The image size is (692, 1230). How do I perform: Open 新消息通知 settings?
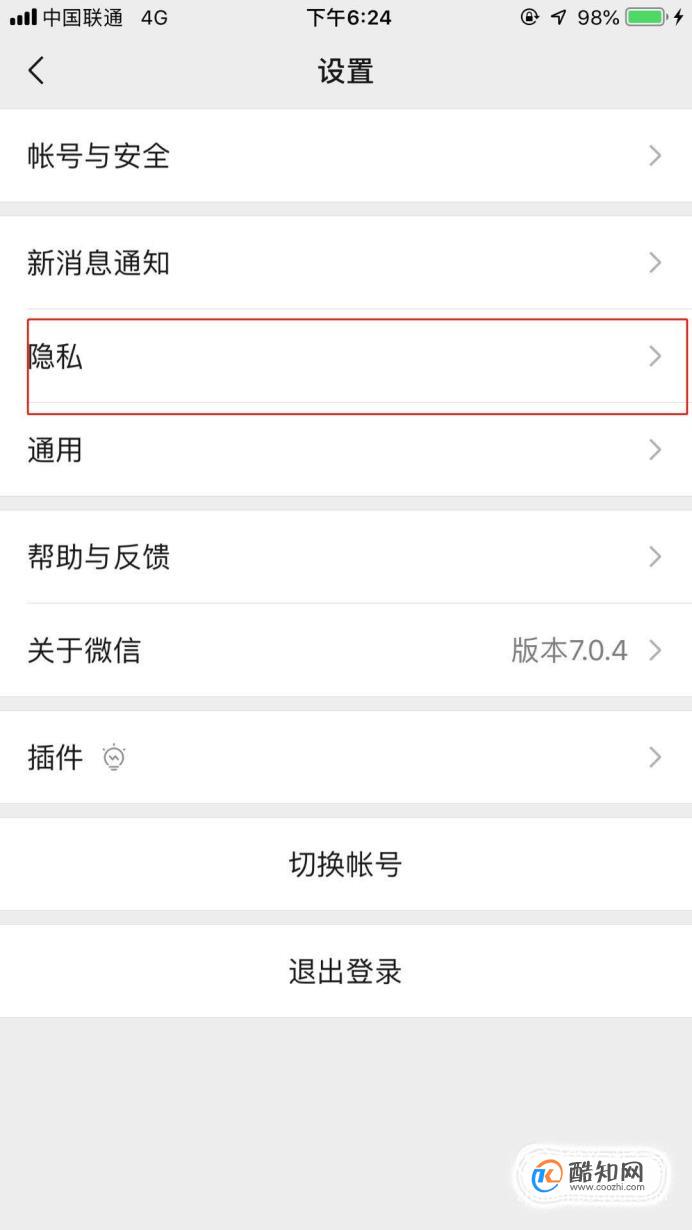346,263
